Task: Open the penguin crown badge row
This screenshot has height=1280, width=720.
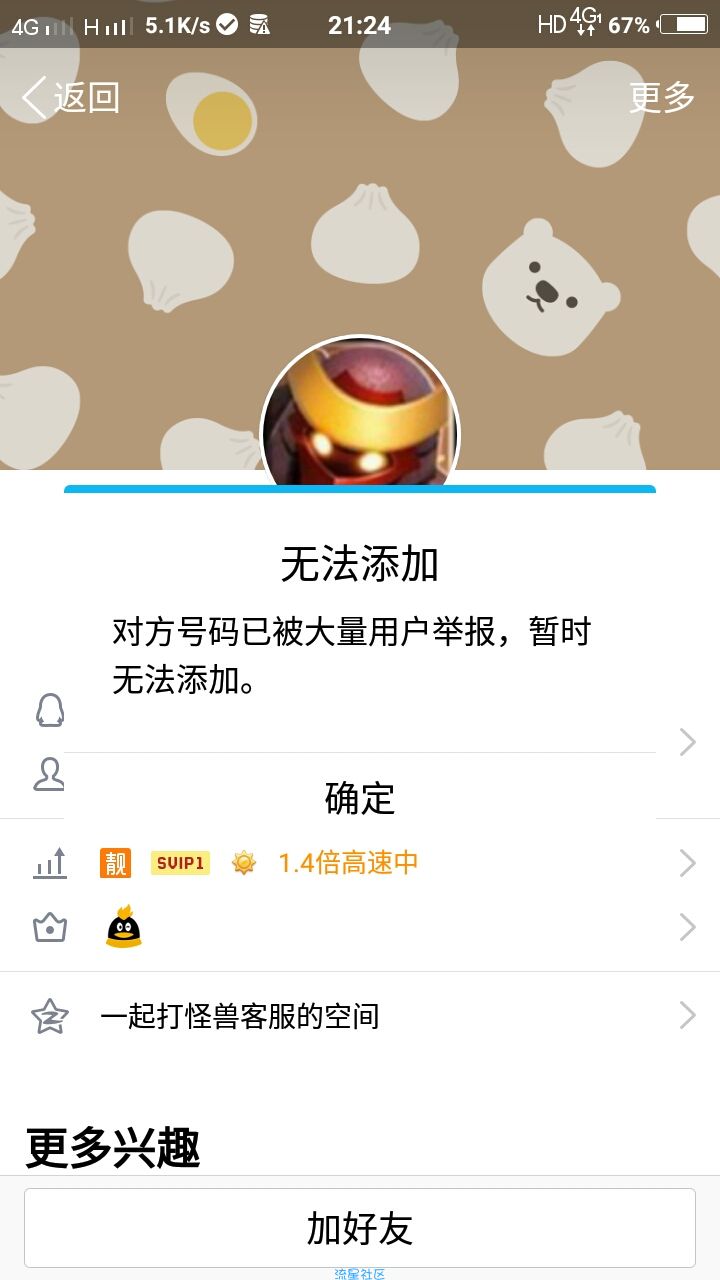Action: [x=360, y=928]
